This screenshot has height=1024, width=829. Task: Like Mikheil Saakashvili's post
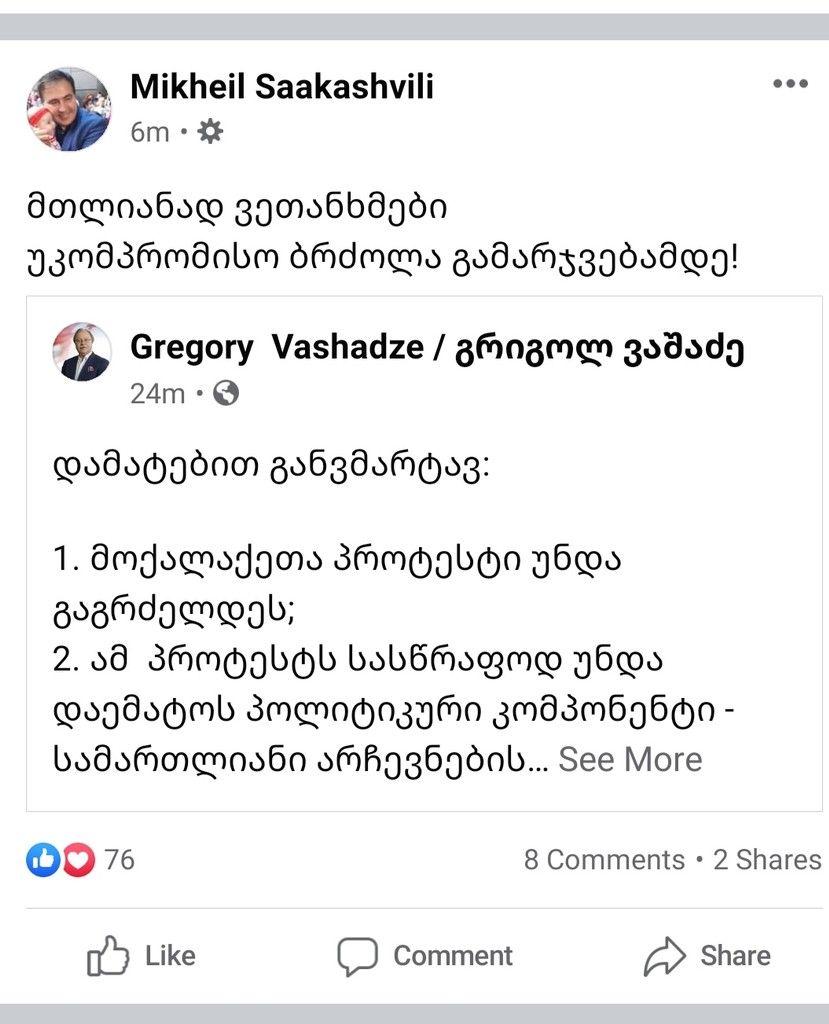(x=141, y=957)
